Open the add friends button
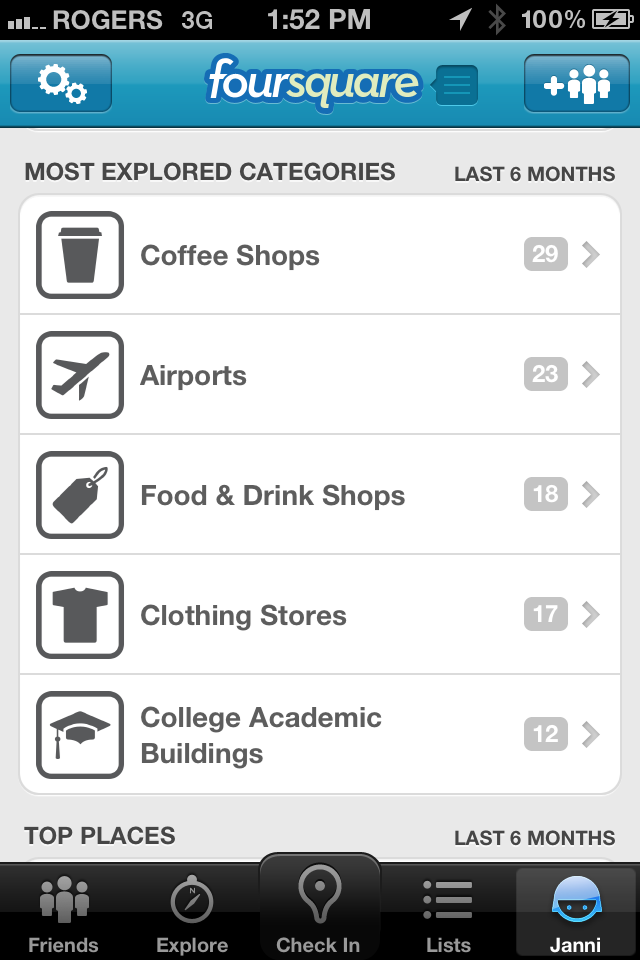This screenshot has height=960, width=640. point(576,83)
